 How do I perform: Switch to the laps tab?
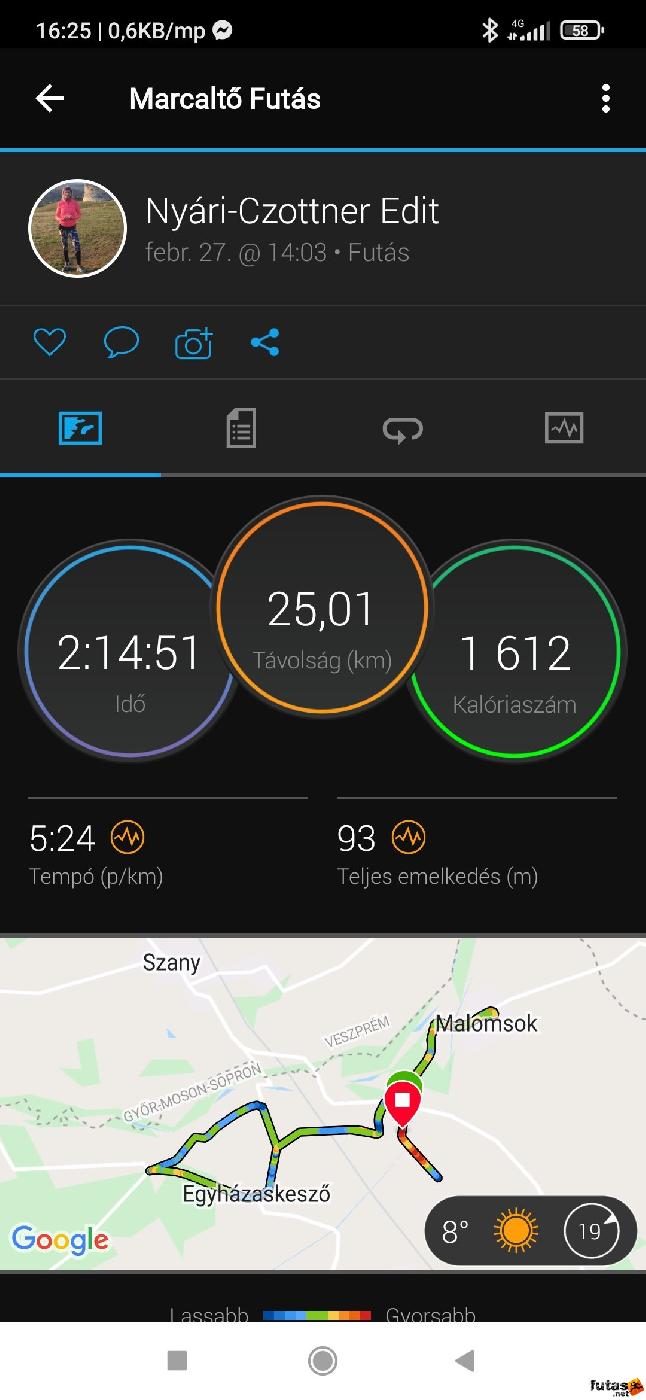[402, 430]
